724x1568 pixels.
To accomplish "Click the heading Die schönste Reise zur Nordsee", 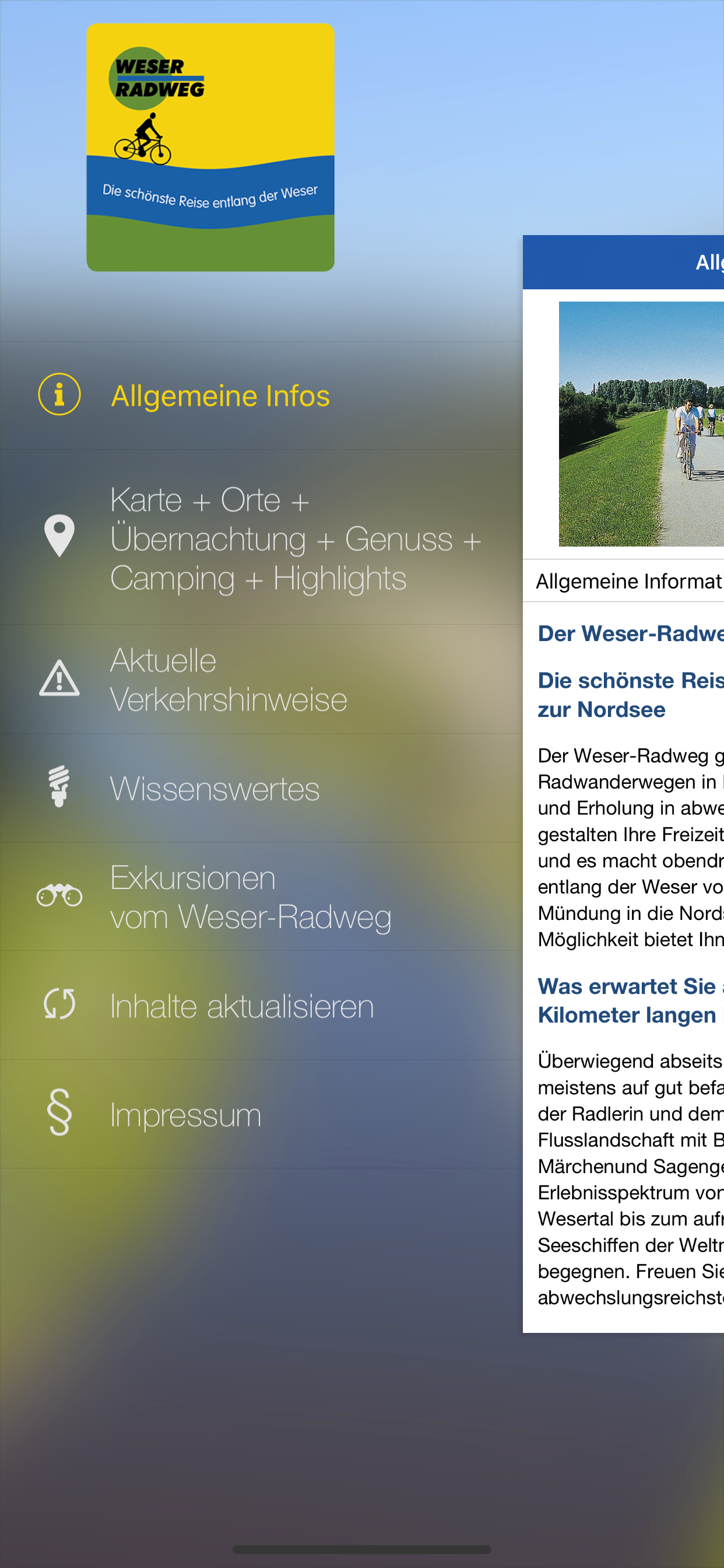I will (x=630, y=694).
